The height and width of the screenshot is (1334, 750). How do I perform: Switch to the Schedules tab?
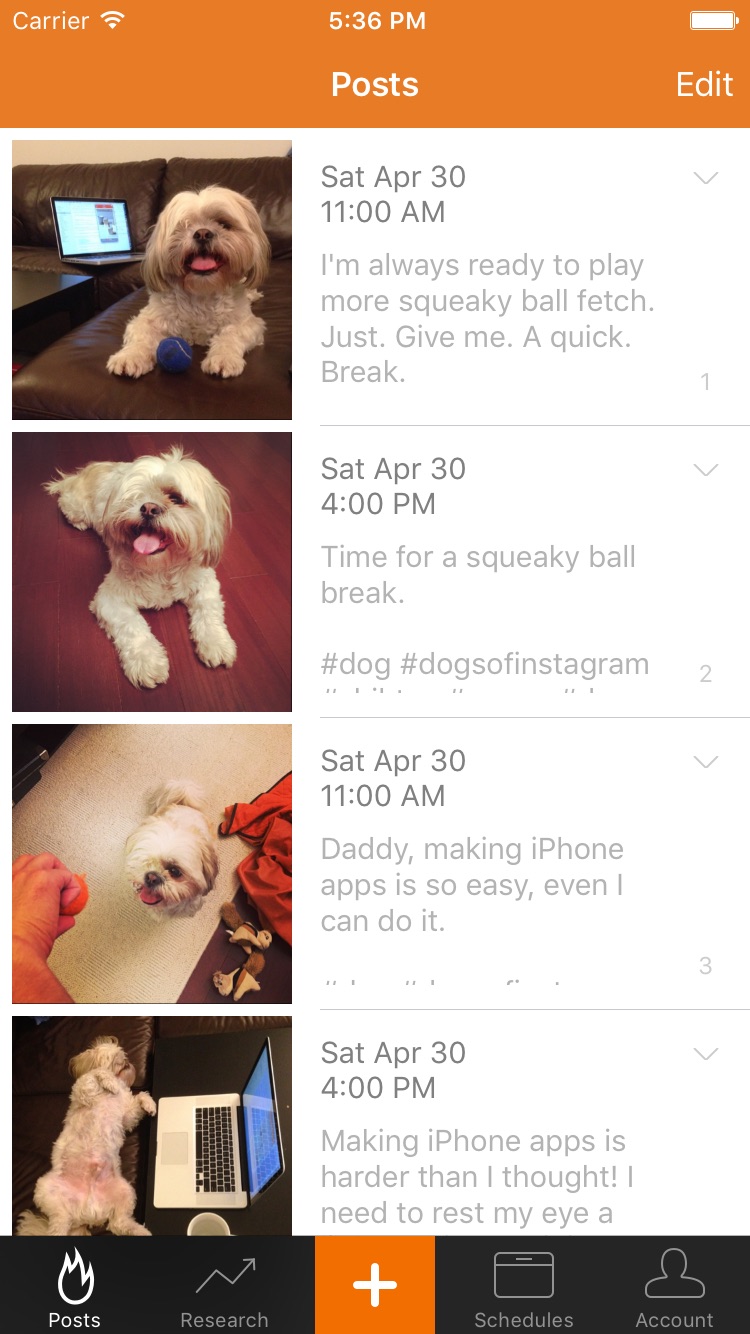(524, 1288)
